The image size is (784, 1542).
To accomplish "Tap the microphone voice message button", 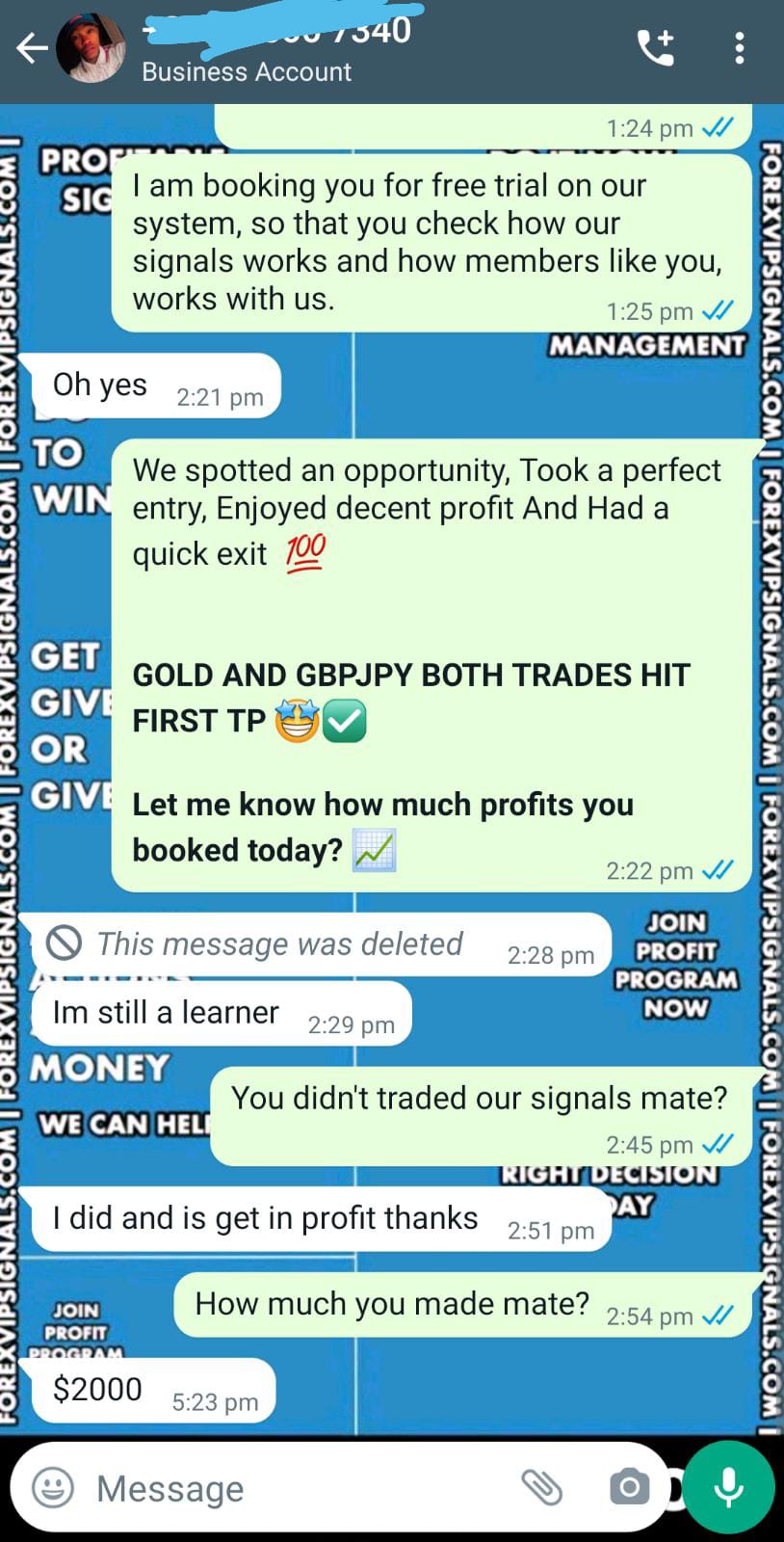I will (x=728, y=1487).
